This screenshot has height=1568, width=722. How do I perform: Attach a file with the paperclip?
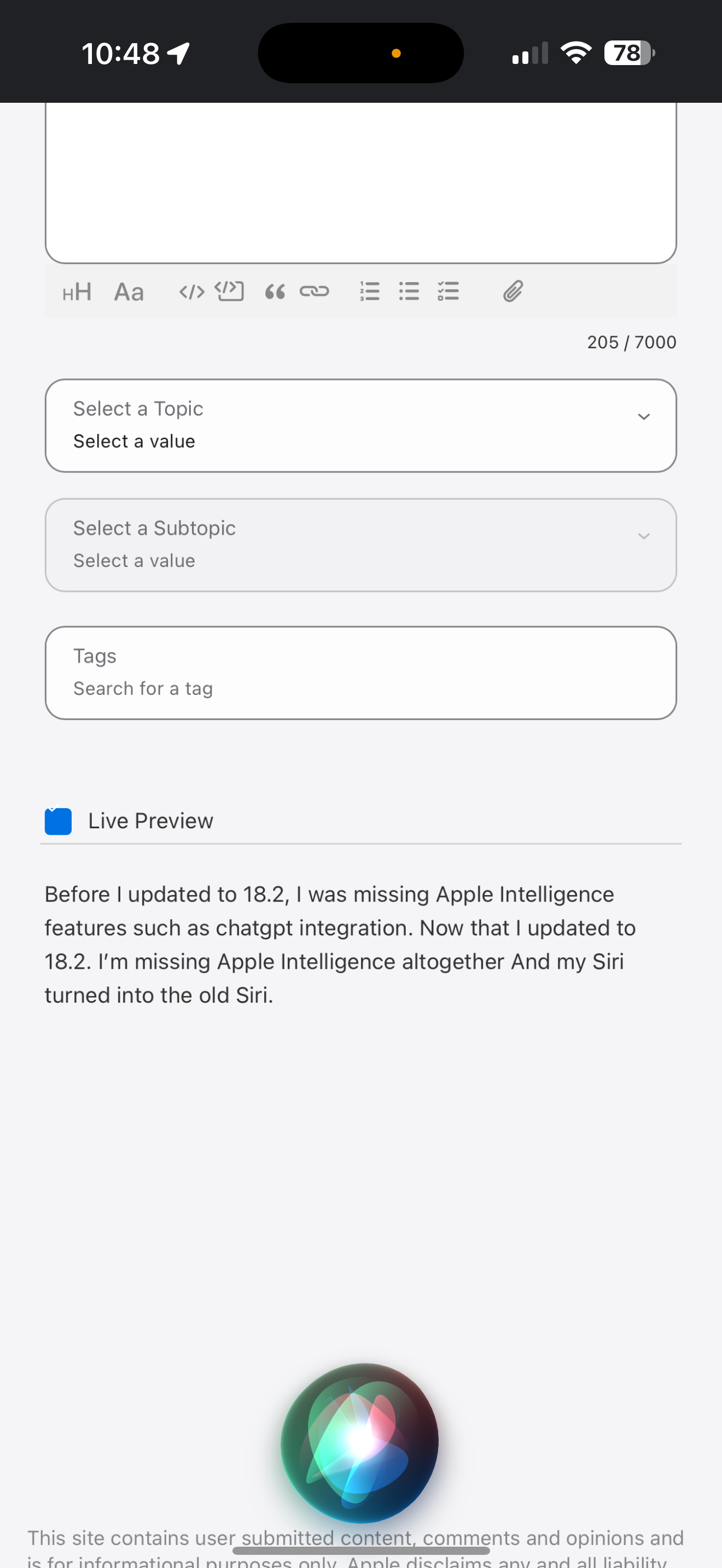pyautogui.click(x=513, y=291)
